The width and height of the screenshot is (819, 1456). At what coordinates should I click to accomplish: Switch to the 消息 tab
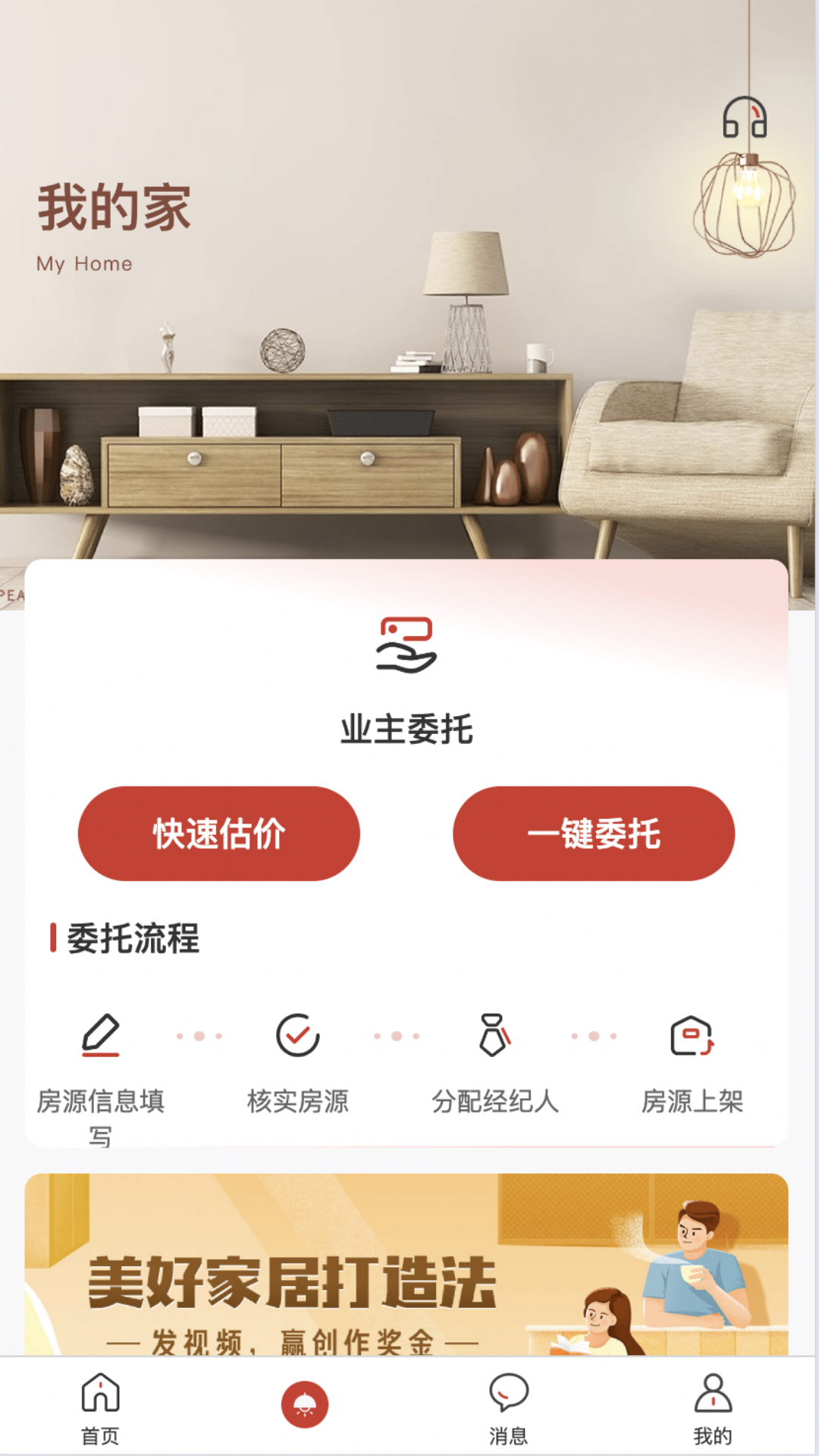508,1407
